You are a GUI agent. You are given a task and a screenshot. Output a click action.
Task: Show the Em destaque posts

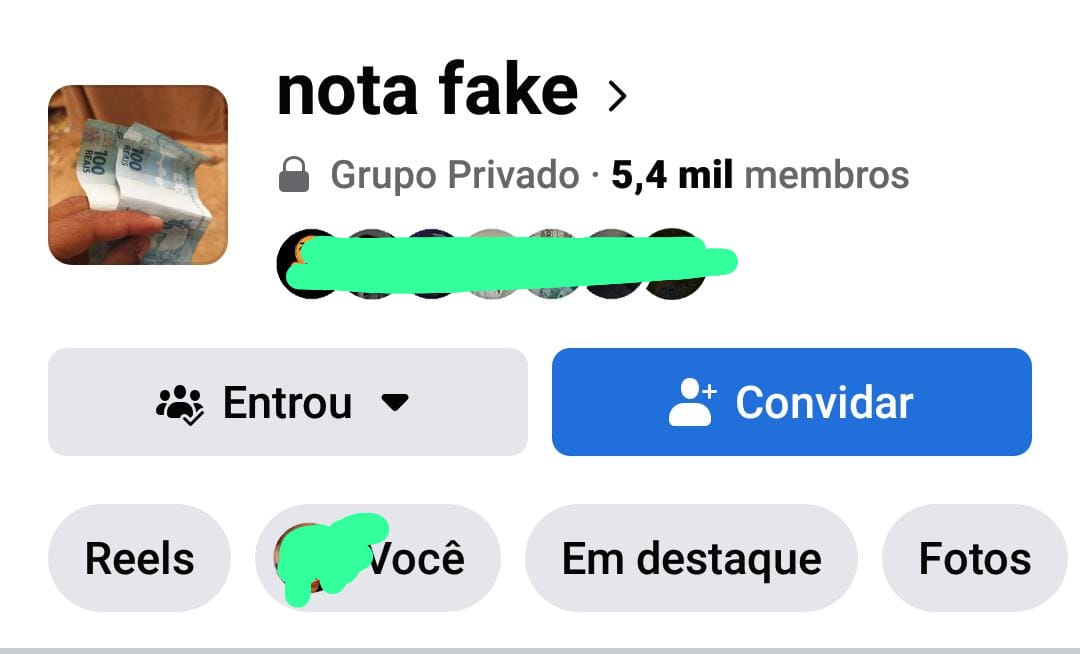691,558
